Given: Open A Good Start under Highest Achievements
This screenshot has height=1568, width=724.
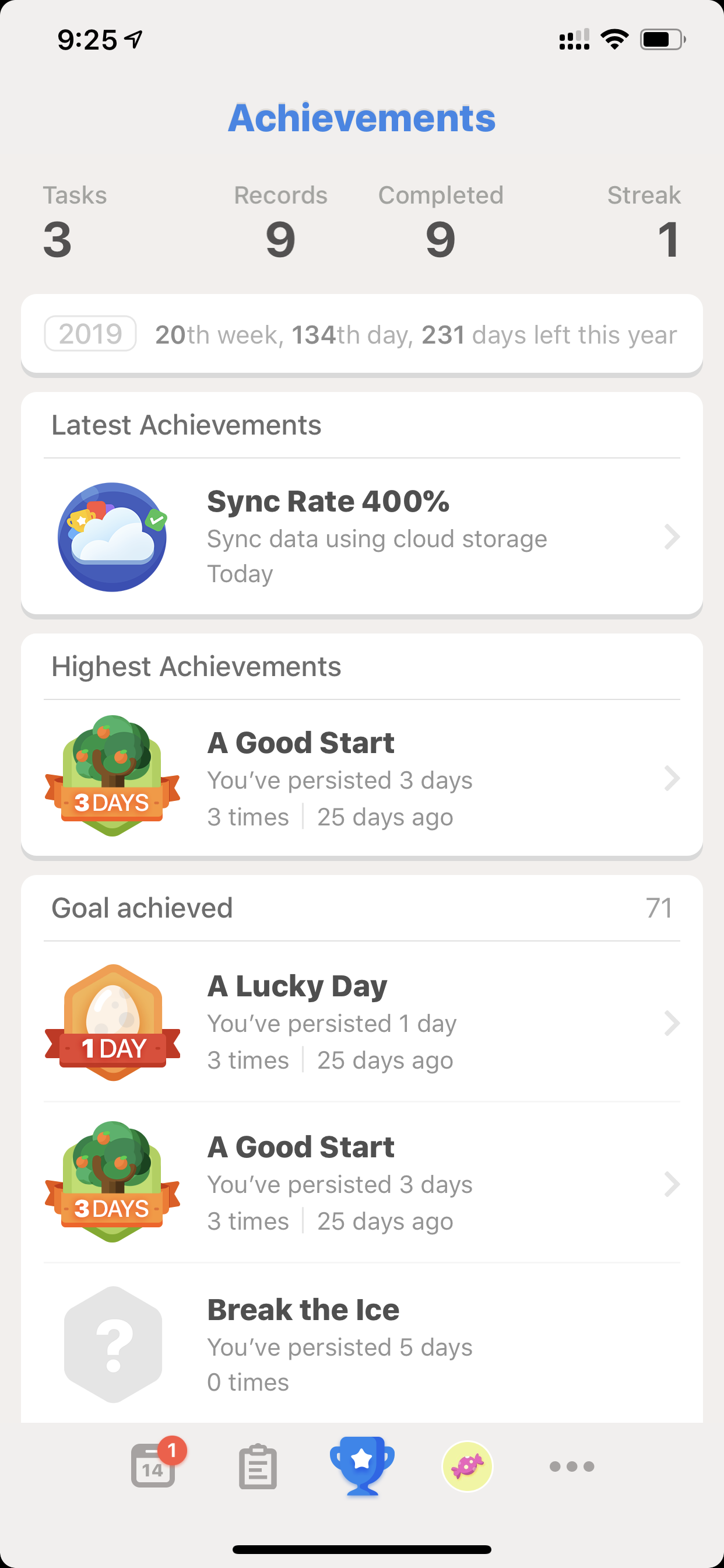Looking at the screenshot, I should click(x=362, y=778).
